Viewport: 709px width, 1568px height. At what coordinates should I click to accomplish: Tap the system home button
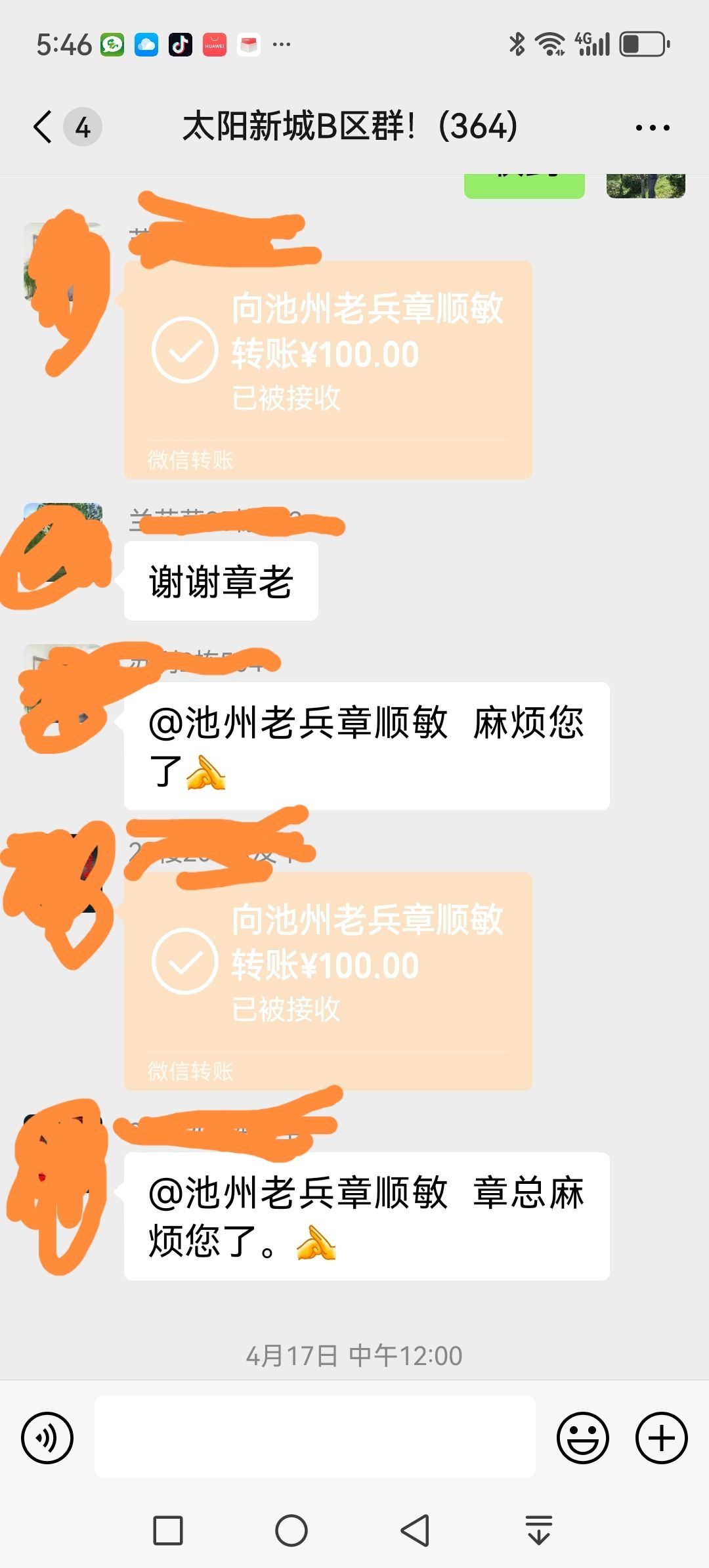(291, 1531)
